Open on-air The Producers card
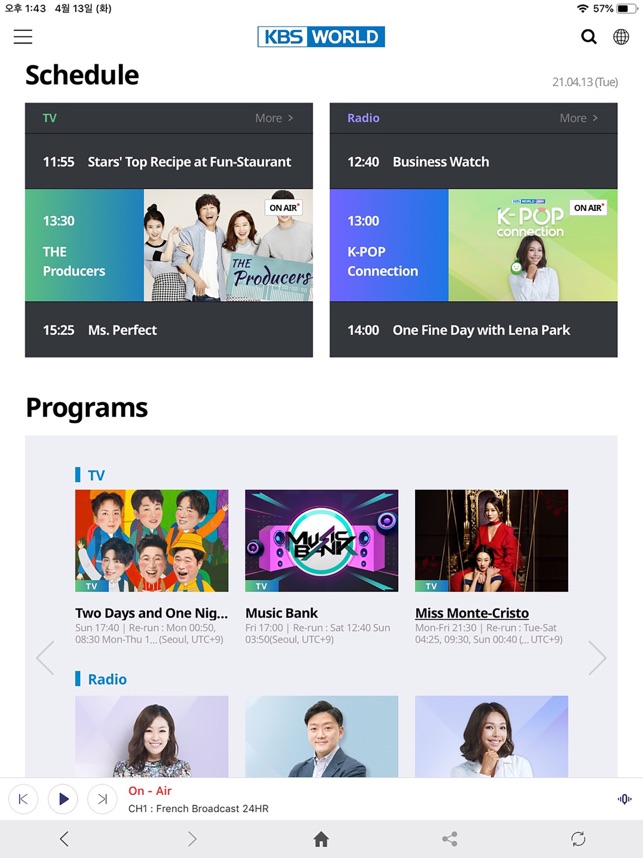 coord(168,245)
